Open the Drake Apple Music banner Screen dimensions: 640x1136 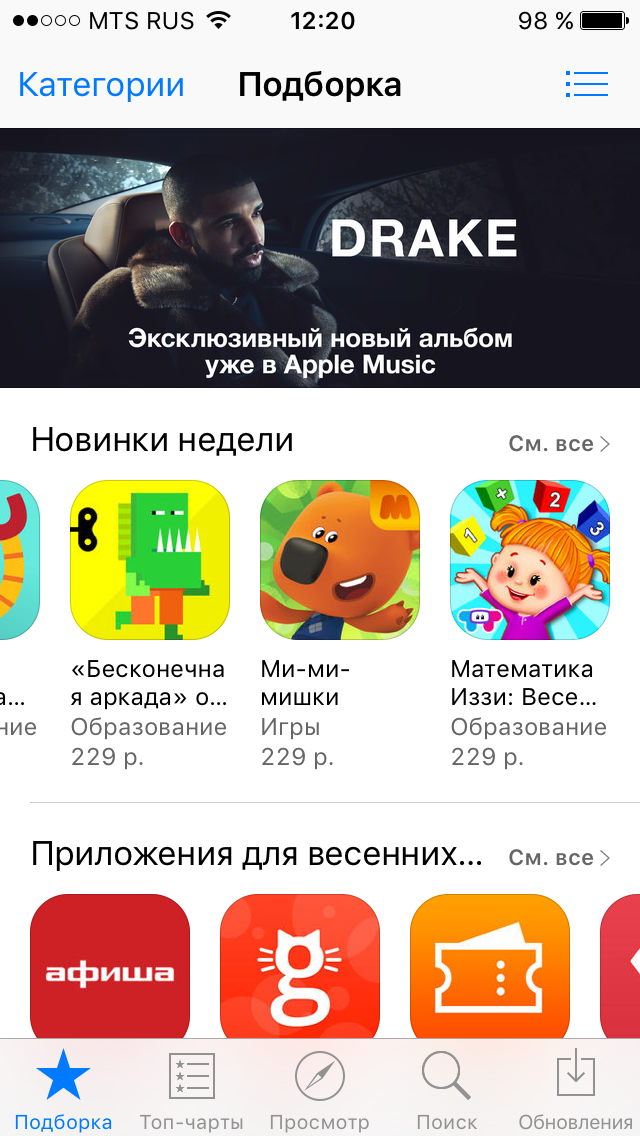pos(320,258)
